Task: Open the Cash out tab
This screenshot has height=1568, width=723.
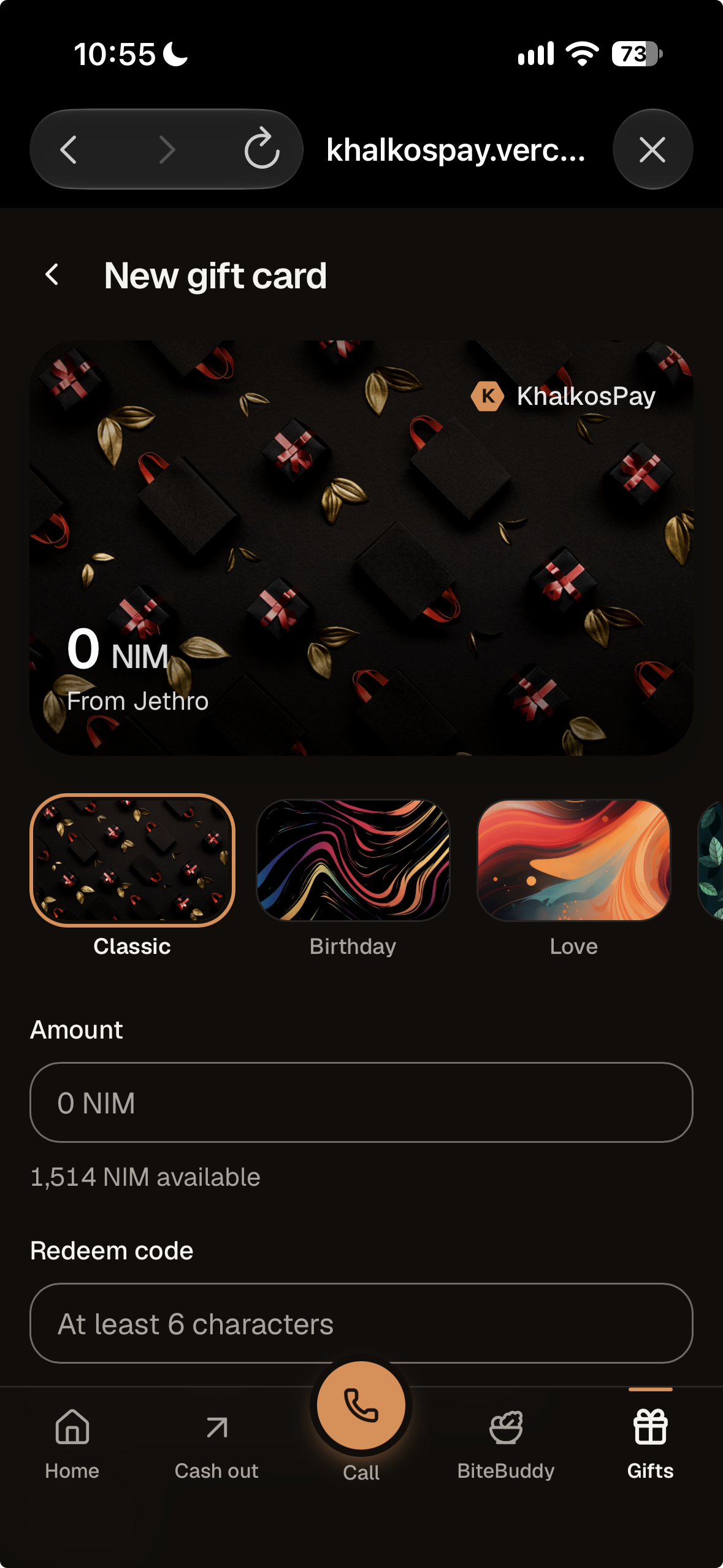Action: pos(216,1443)
